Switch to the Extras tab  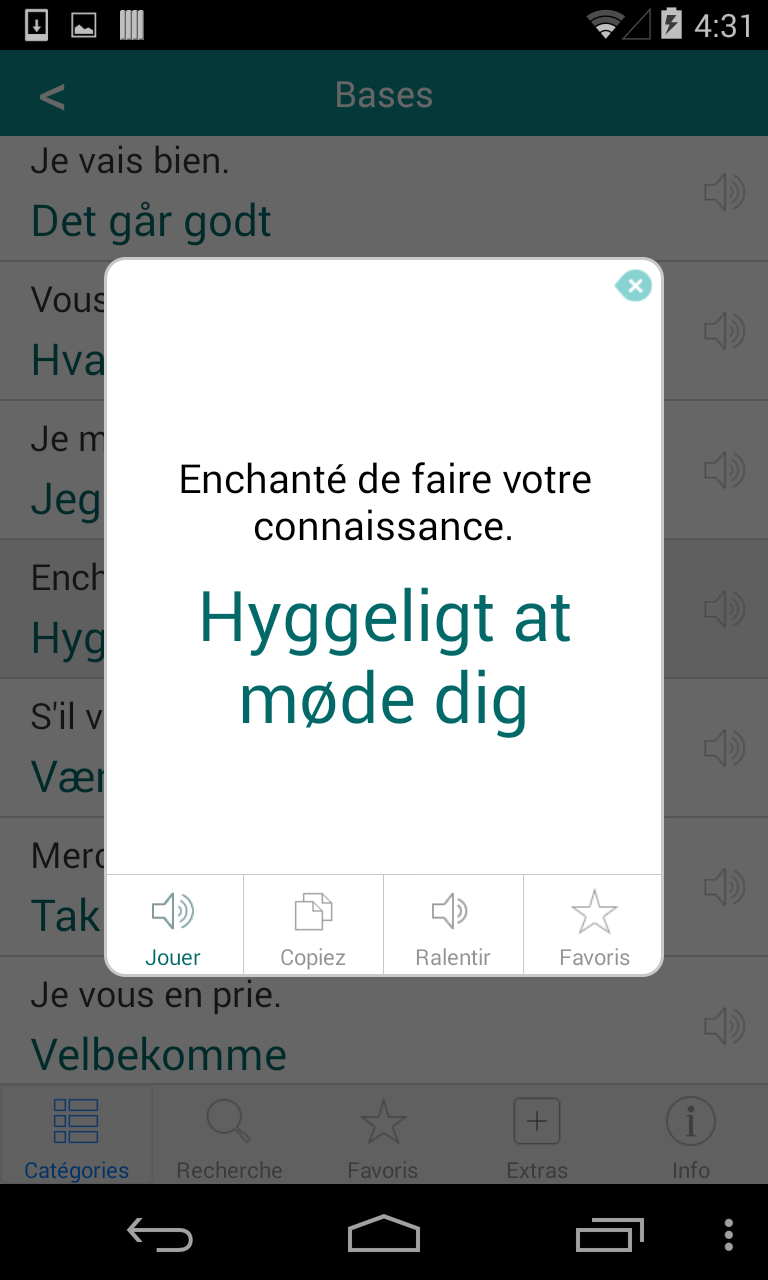point(537,1137)
